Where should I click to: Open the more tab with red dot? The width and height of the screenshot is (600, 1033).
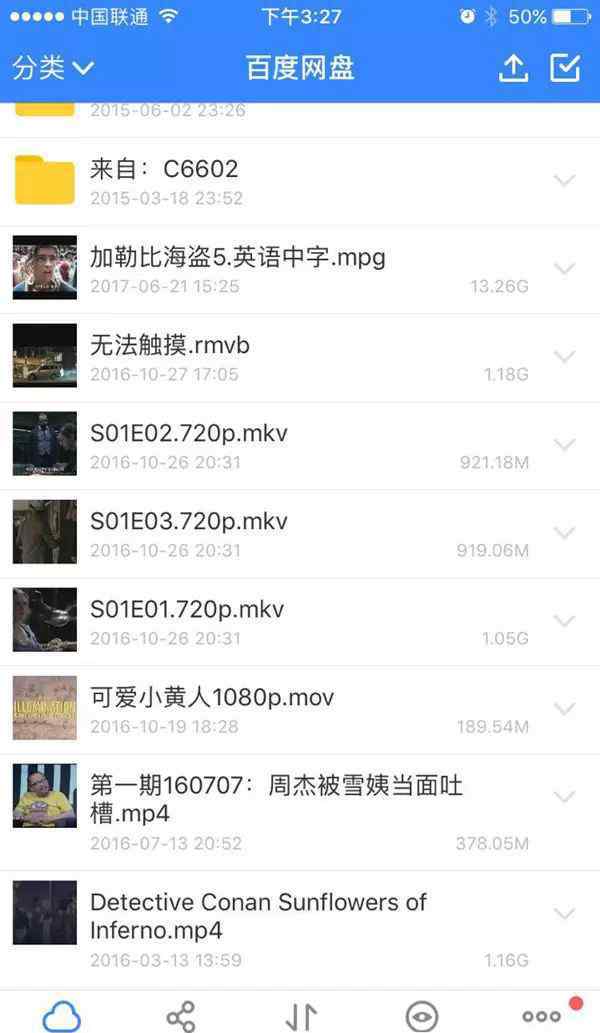pyautogui.click(x=541, y=1016)
